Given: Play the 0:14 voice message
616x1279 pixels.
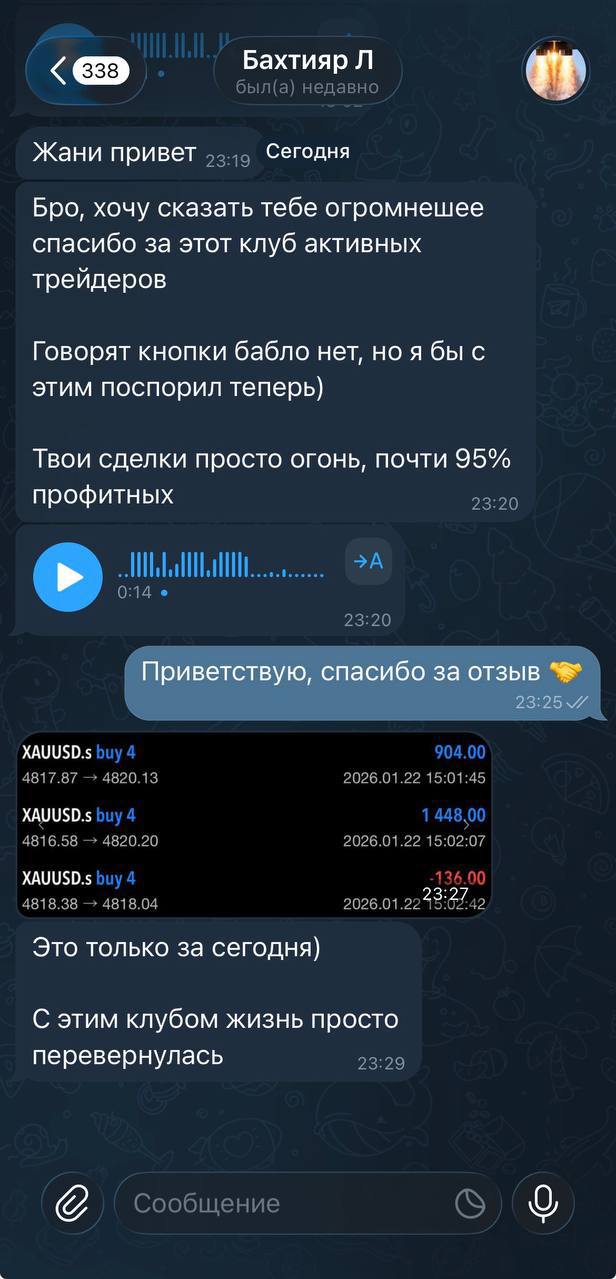Looking at the screenshot, I should pos(68,577).
